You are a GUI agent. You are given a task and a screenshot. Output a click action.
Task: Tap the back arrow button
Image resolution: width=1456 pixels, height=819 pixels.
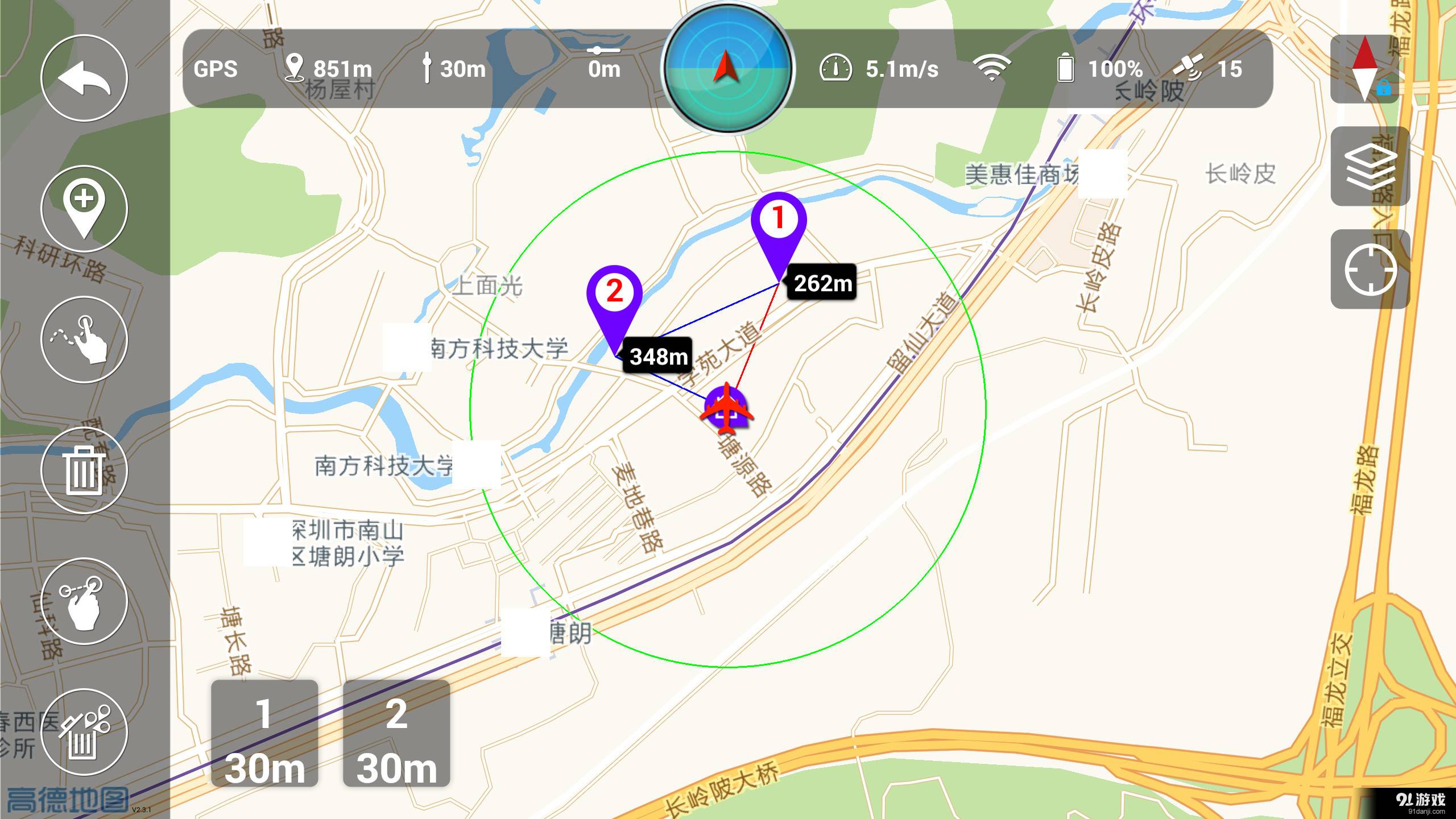[x=84, y=78]
